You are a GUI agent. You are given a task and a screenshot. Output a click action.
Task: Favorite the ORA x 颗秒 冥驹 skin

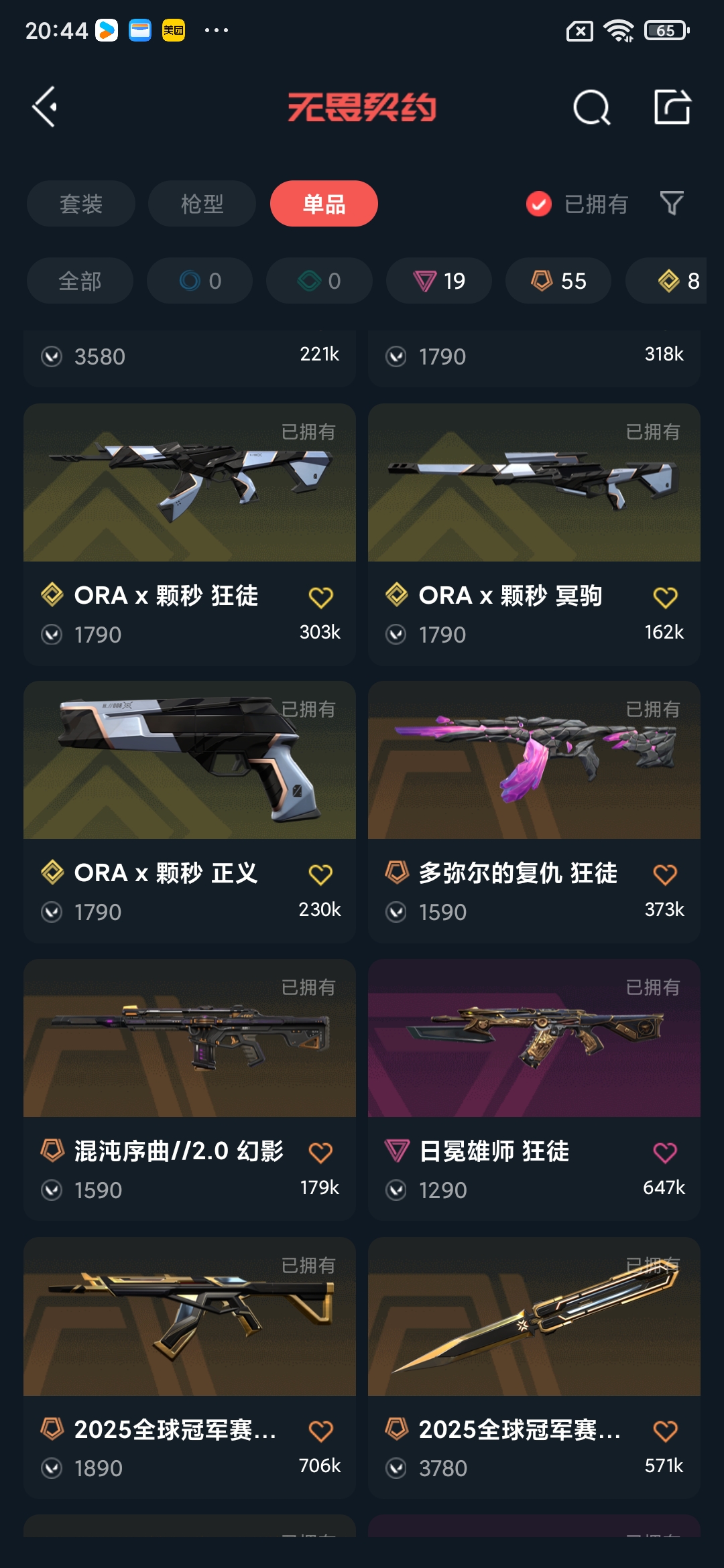(x=665, y=597)
